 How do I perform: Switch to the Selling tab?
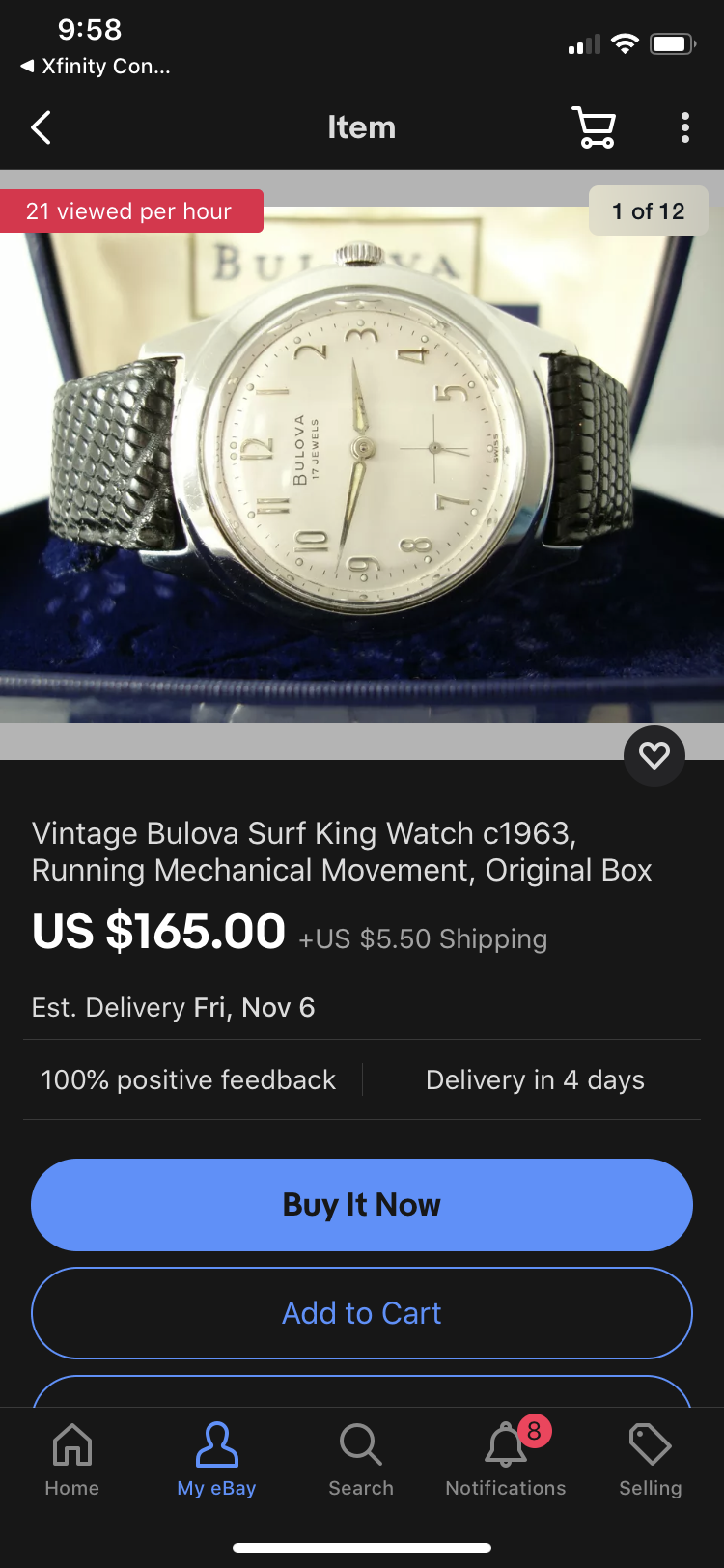[x=650, y=1459]
